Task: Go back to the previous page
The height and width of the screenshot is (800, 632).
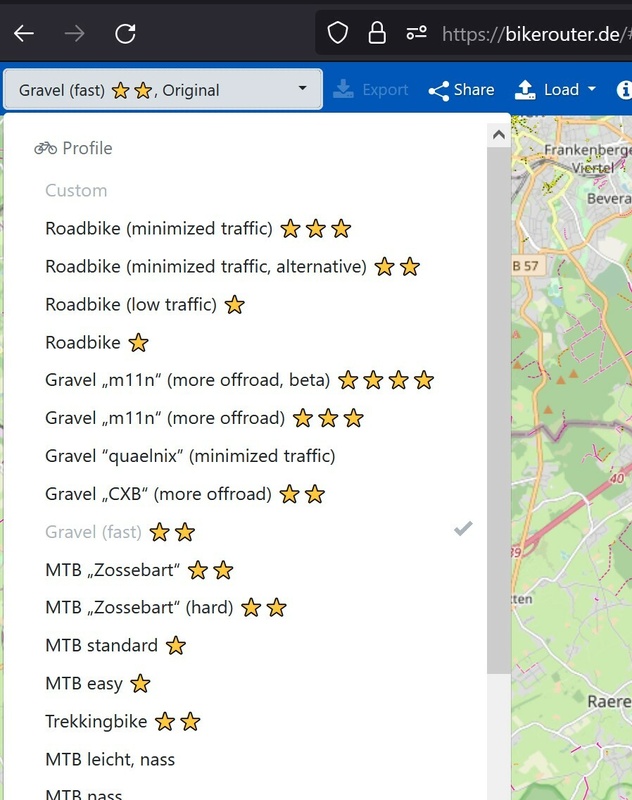Action: tap(24, 34)
